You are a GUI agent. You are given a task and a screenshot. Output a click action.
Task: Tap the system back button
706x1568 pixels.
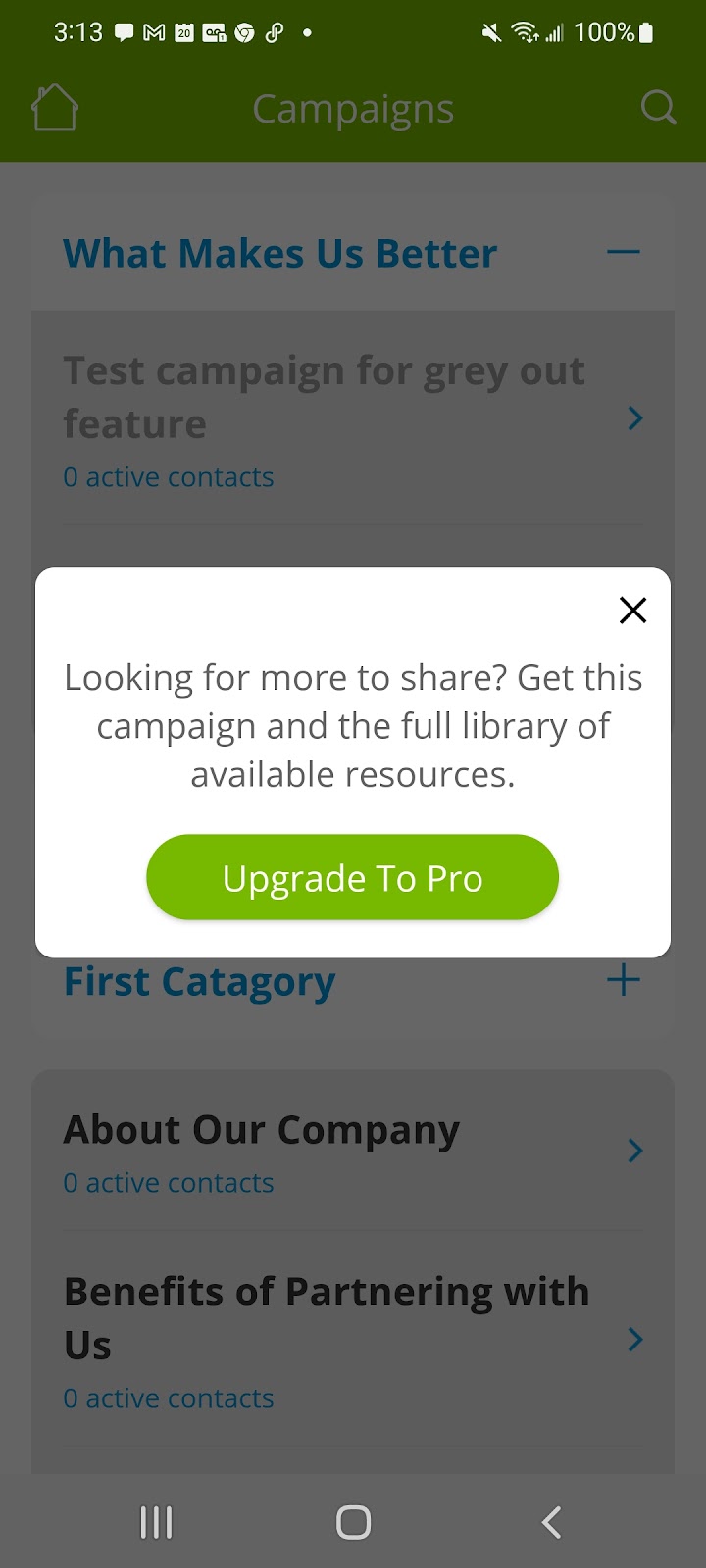(x=551, y=1522)
